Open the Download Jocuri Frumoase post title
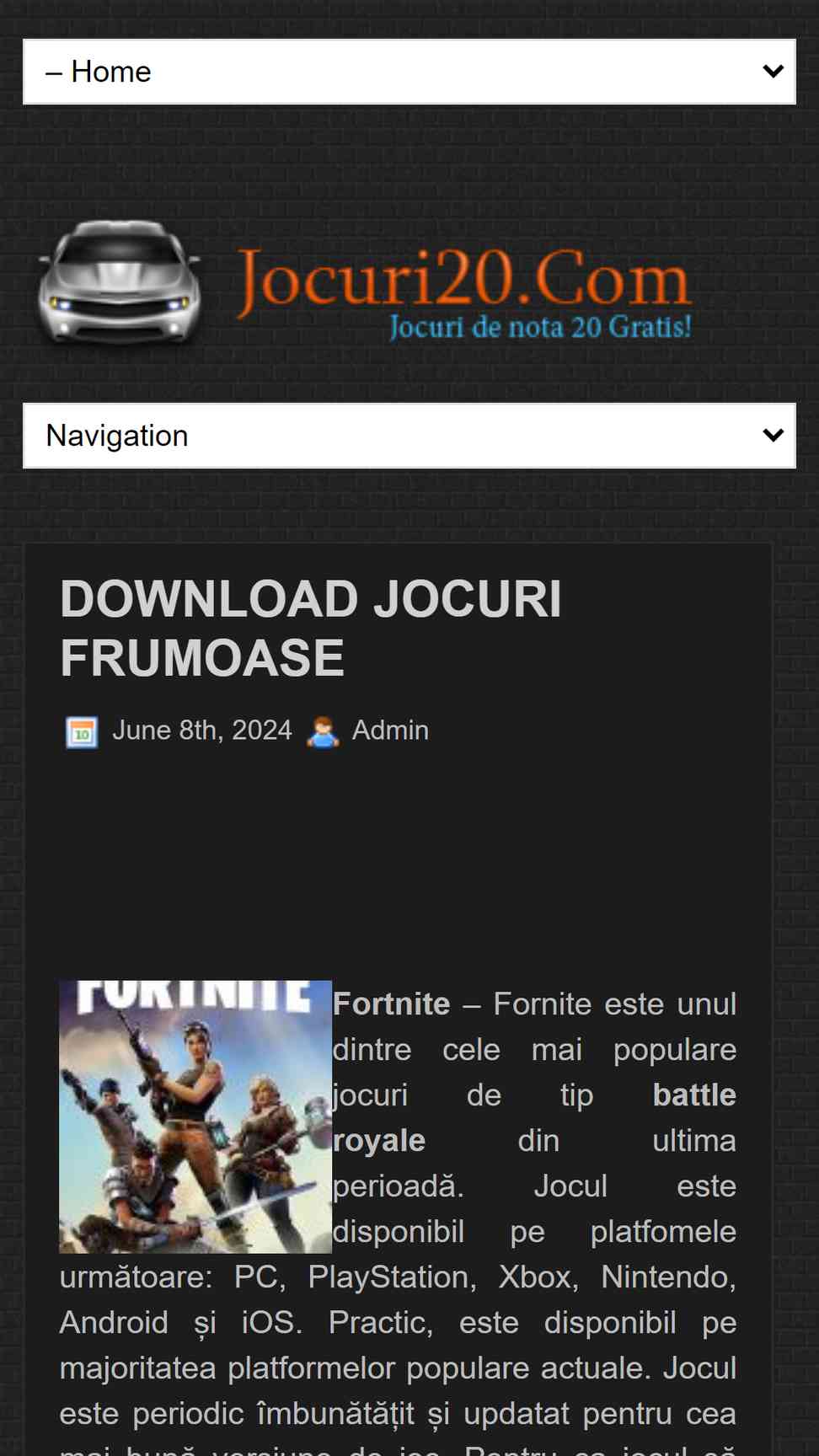The height and width of the screenshot is (1456, 819). (310, 628)
